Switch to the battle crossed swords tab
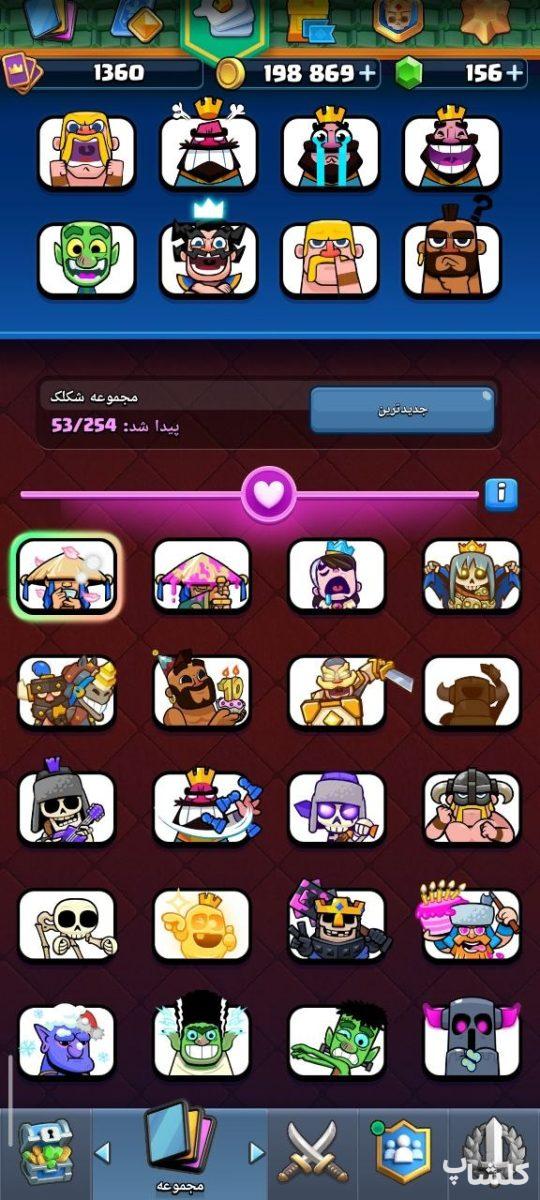The height and width of the screenshot is (1200, 540). tap(312, 1154)
